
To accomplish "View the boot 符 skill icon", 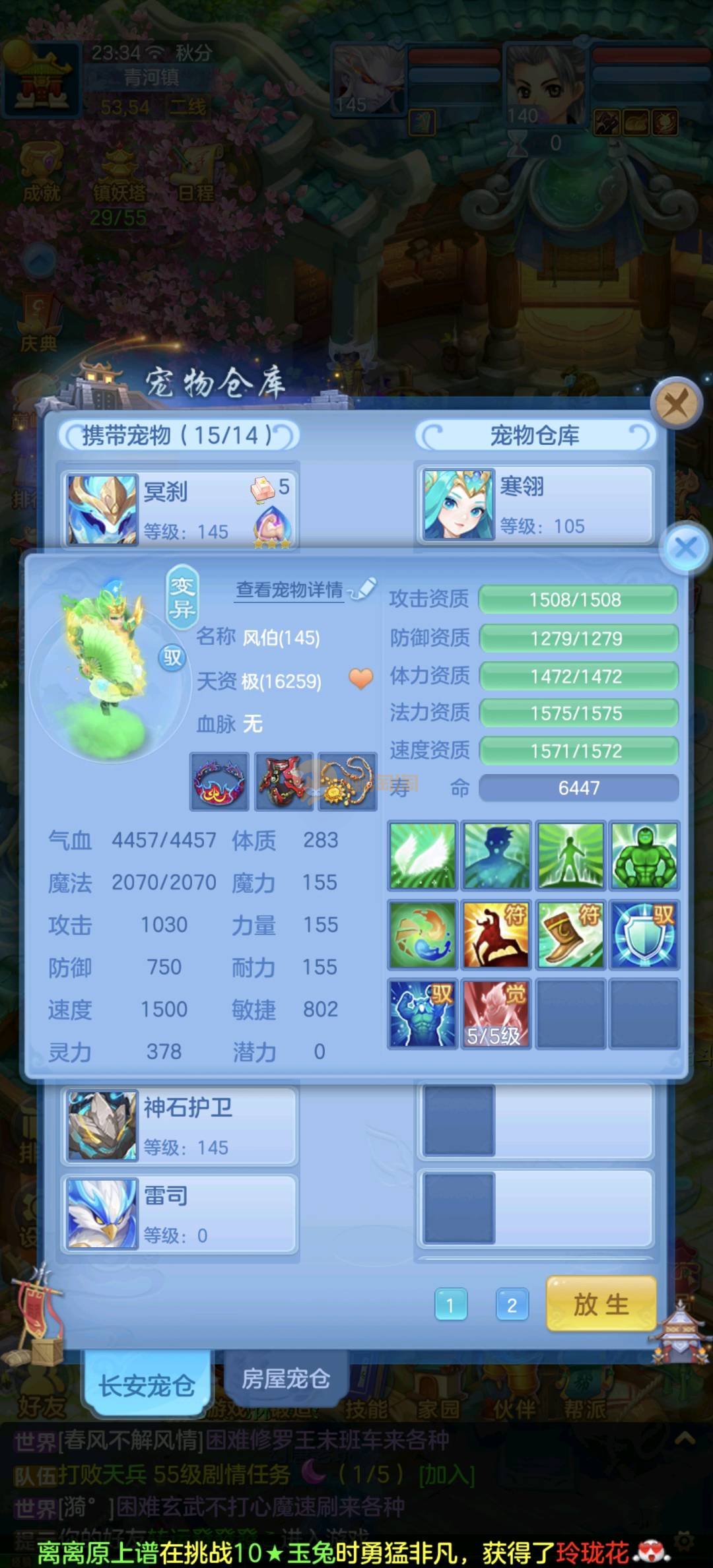I will 570,934.
